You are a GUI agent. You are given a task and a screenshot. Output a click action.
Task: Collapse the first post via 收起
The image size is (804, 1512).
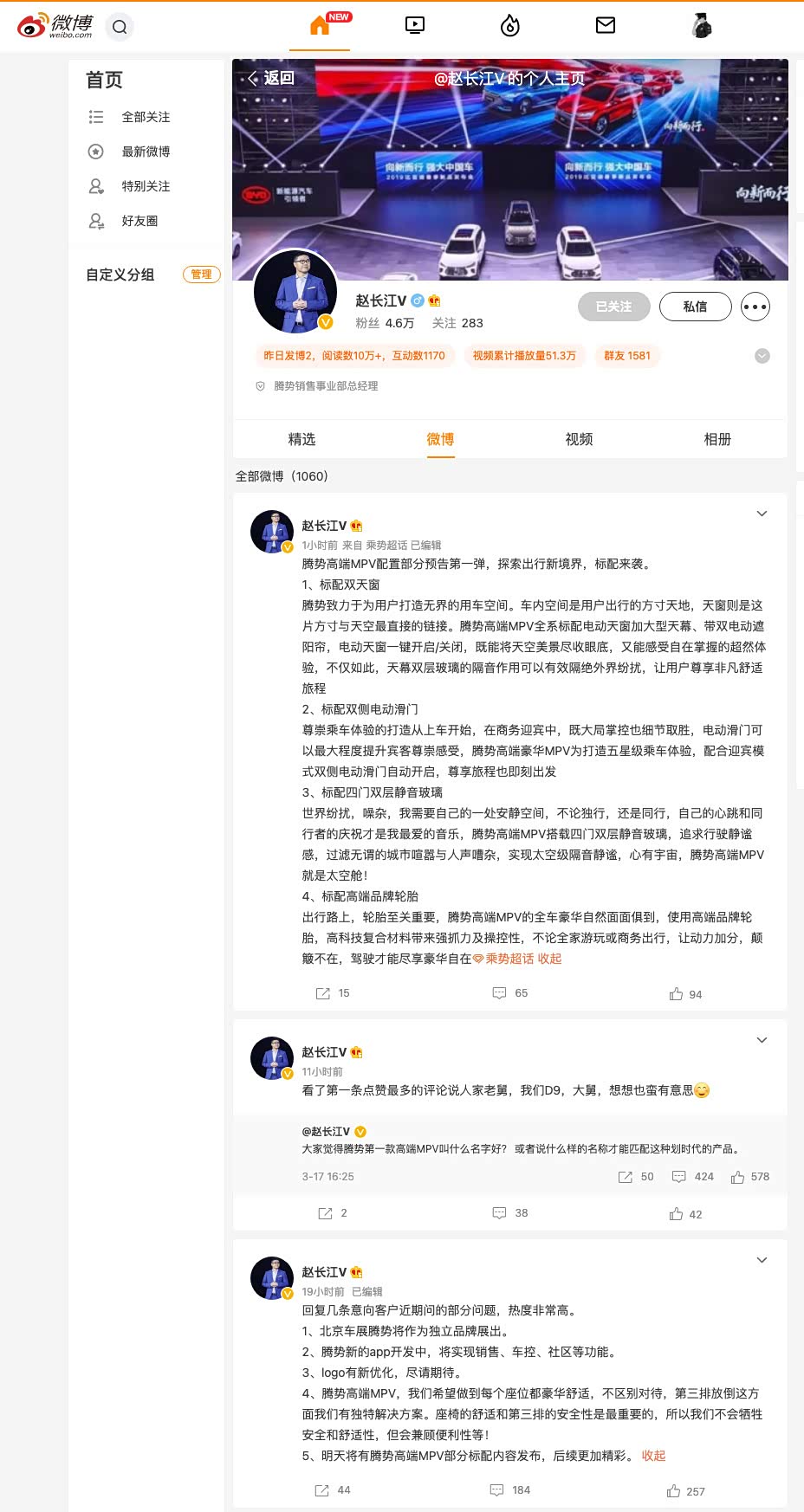click(549, 959)
